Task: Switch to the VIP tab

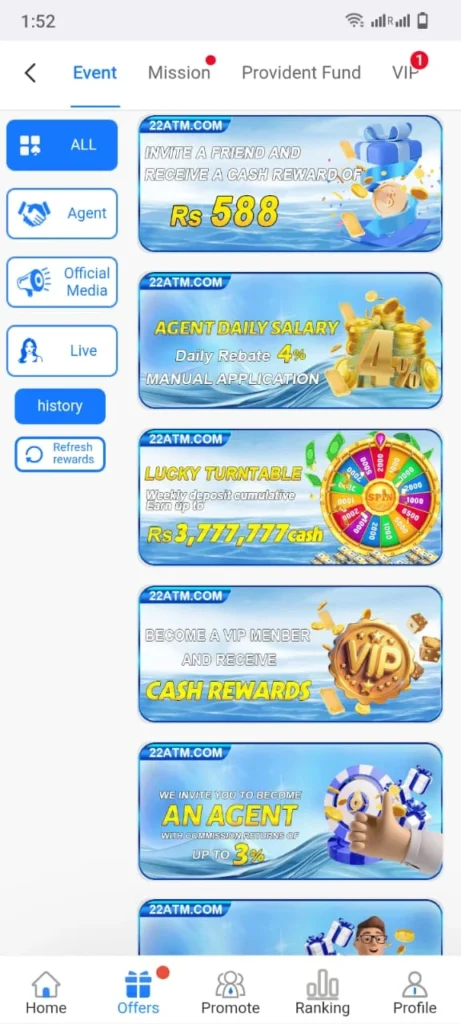Action: [x=405, y=72]
